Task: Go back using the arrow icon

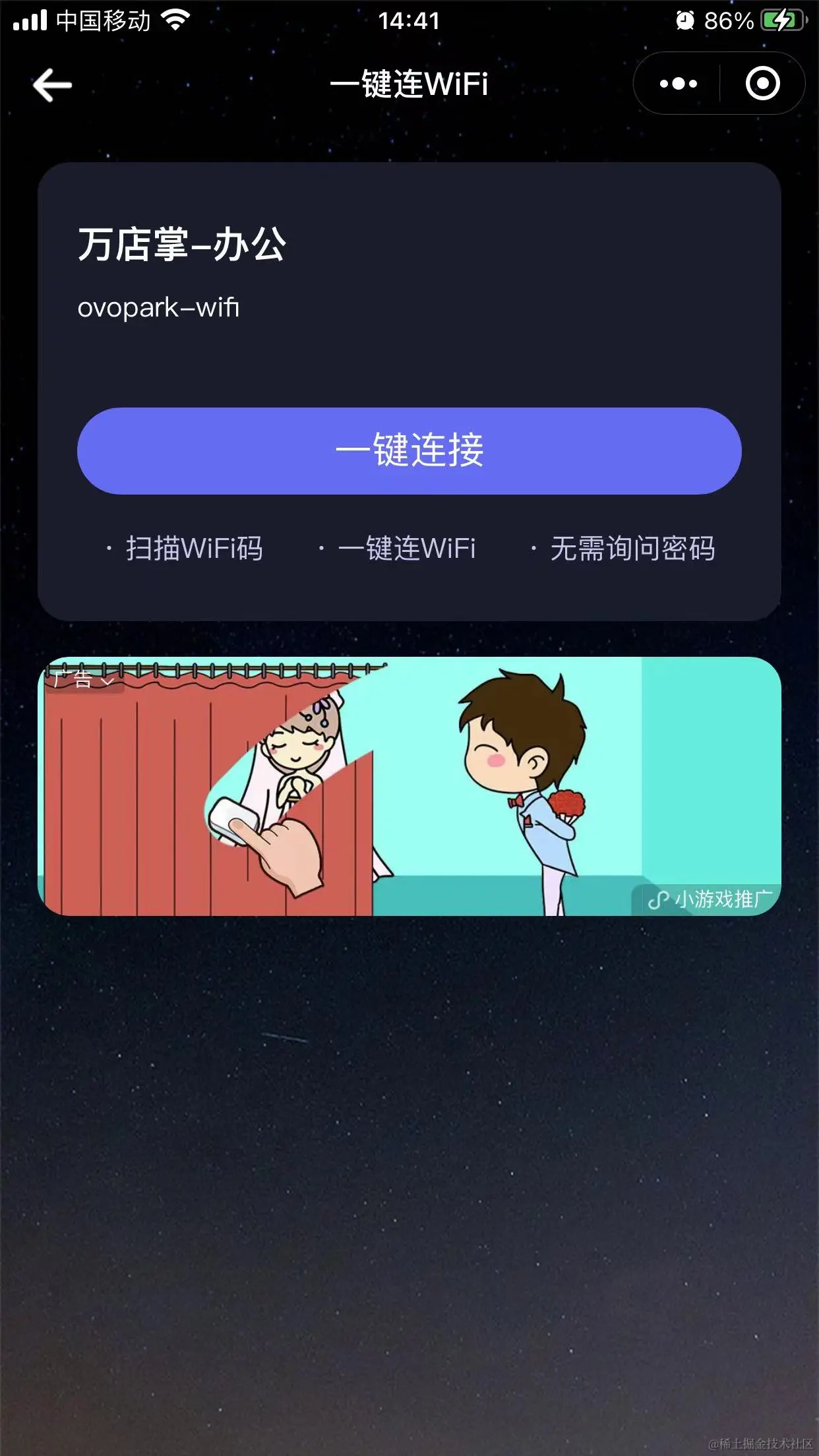Action: [52, 85]
